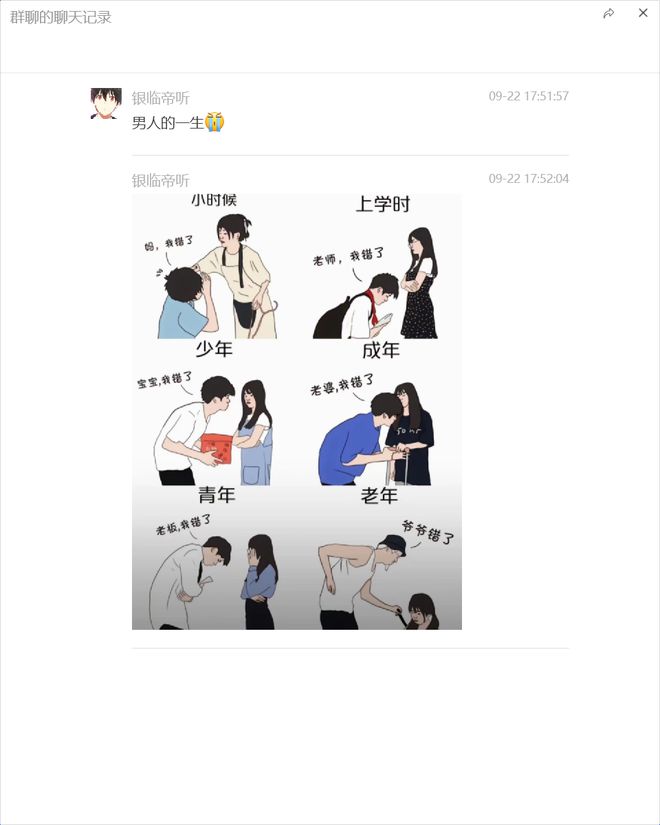Close the chat history window
The width and height of the screenshot is (660, 825).
point(642,13)
